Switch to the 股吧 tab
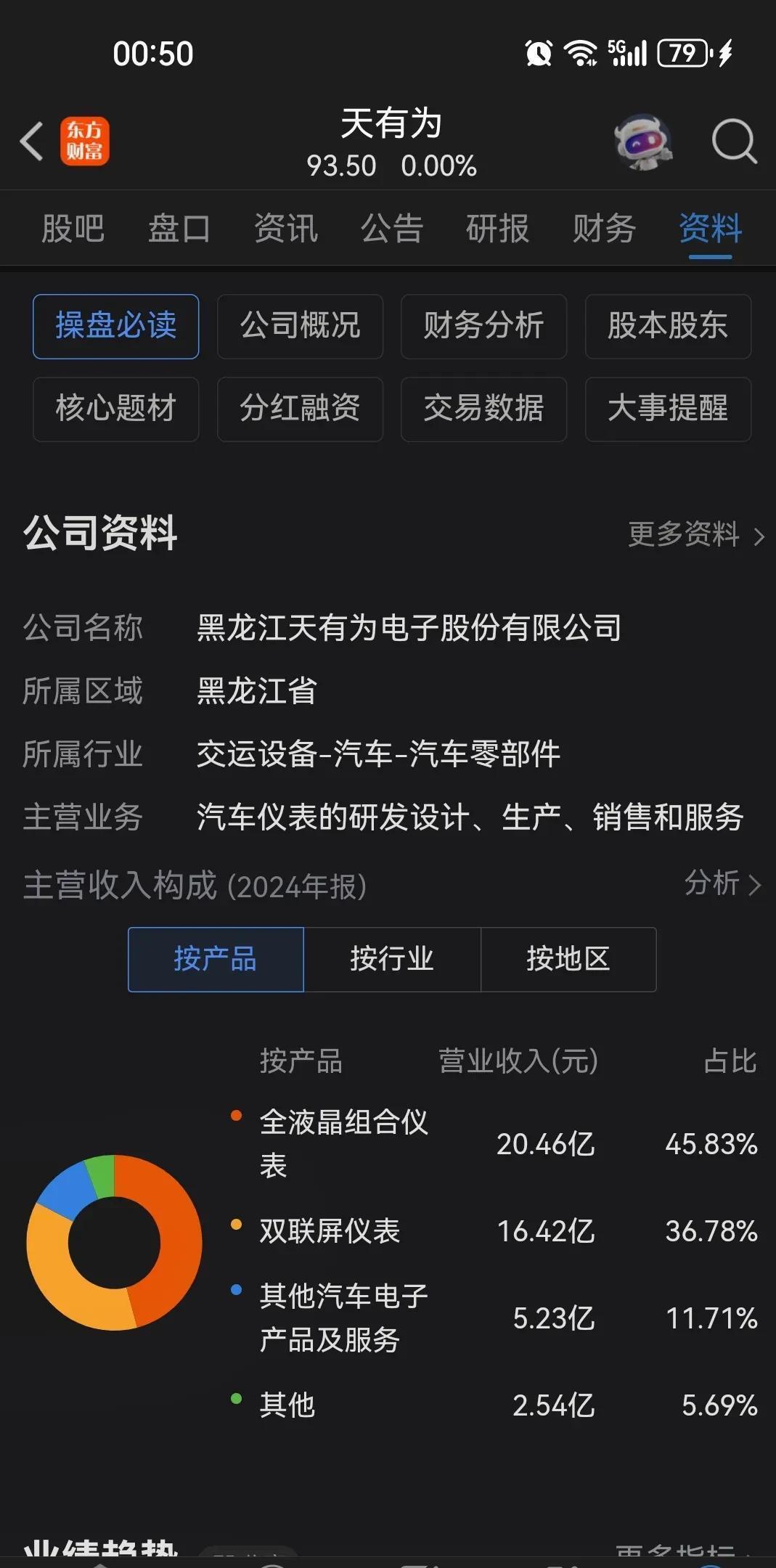776x1568 pixels. click(x=73, y=229)
